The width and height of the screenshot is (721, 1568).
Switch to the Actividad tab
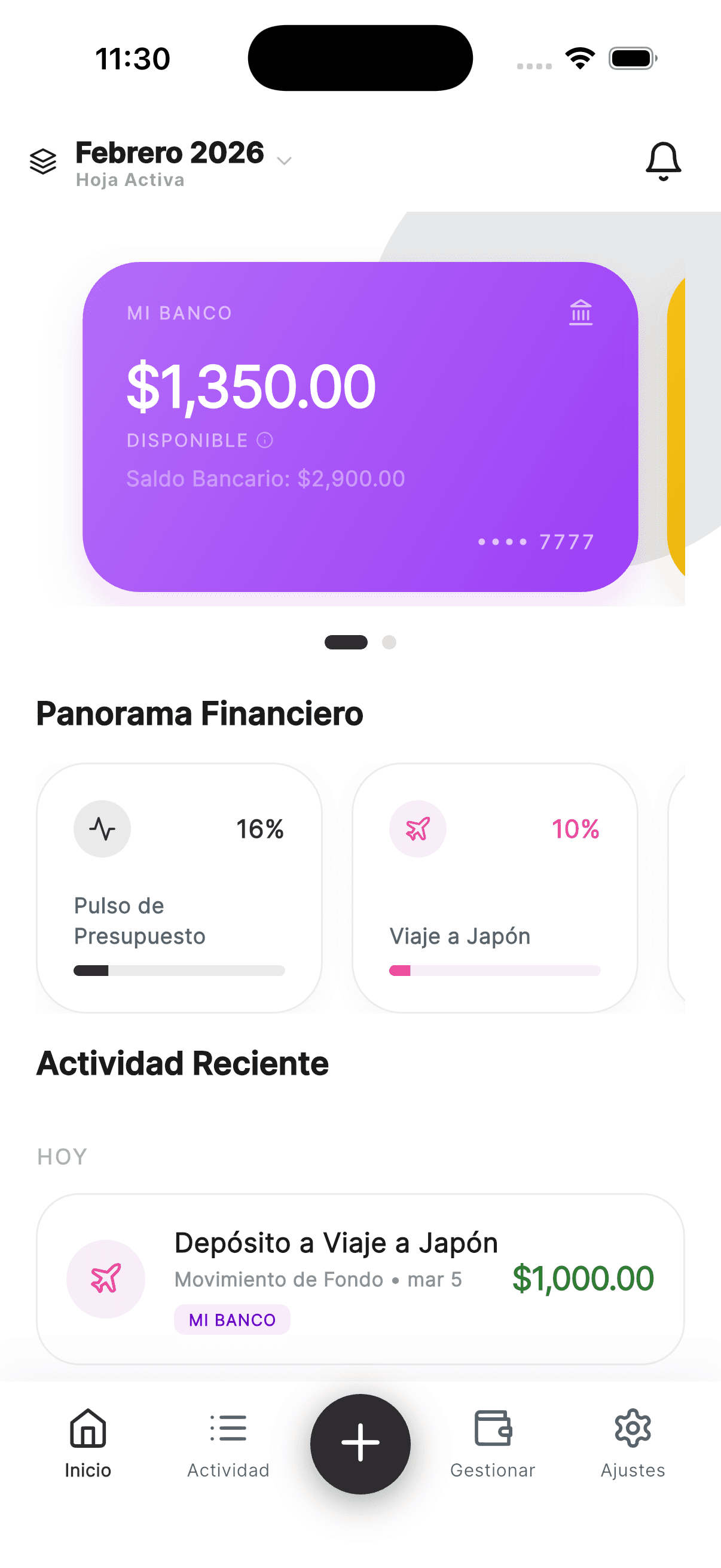click(x=228, y=1442)
